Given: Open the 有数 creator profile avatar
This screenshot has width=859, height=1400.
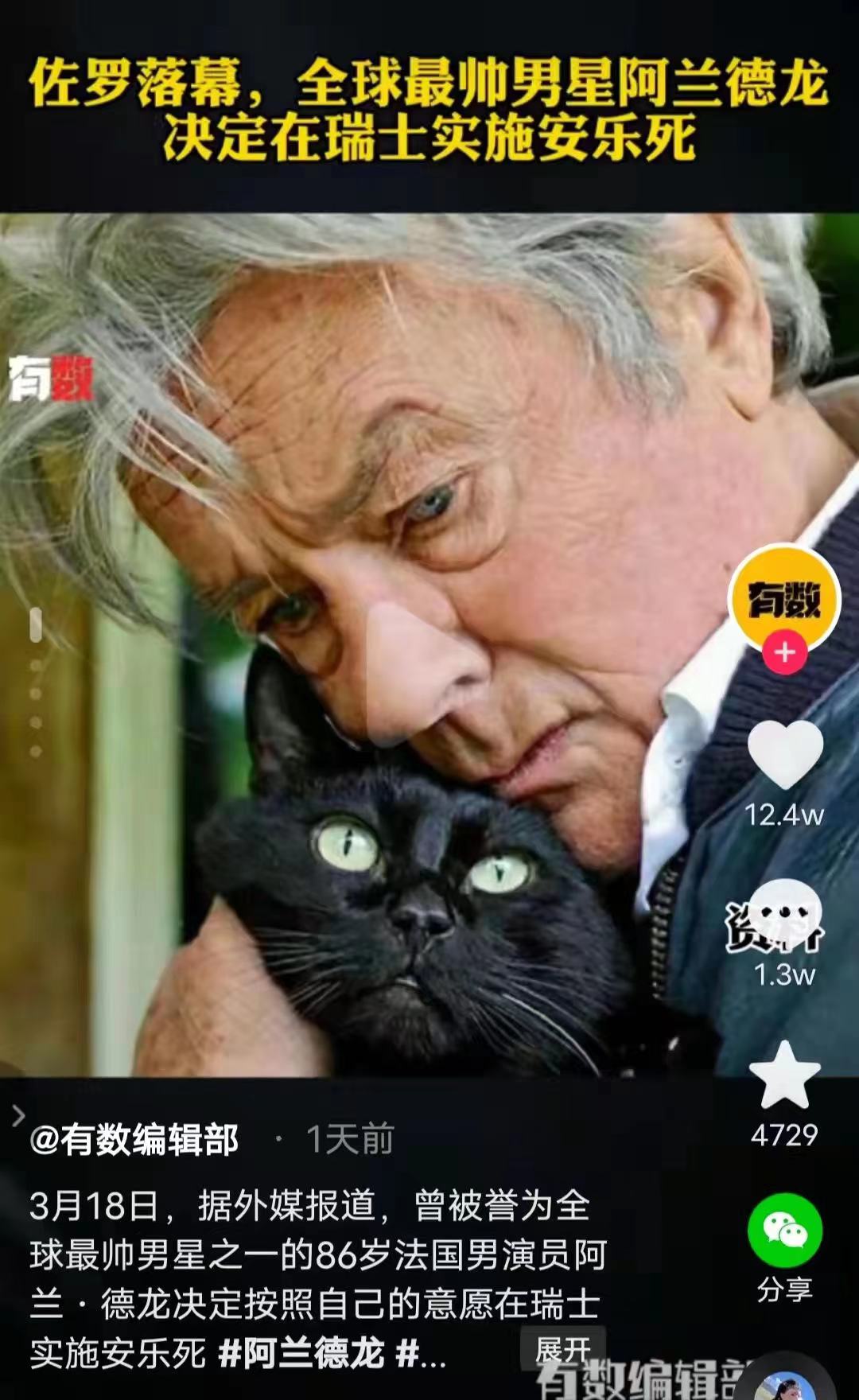Looking at the screenshot, I should click(x=784, y=598).
